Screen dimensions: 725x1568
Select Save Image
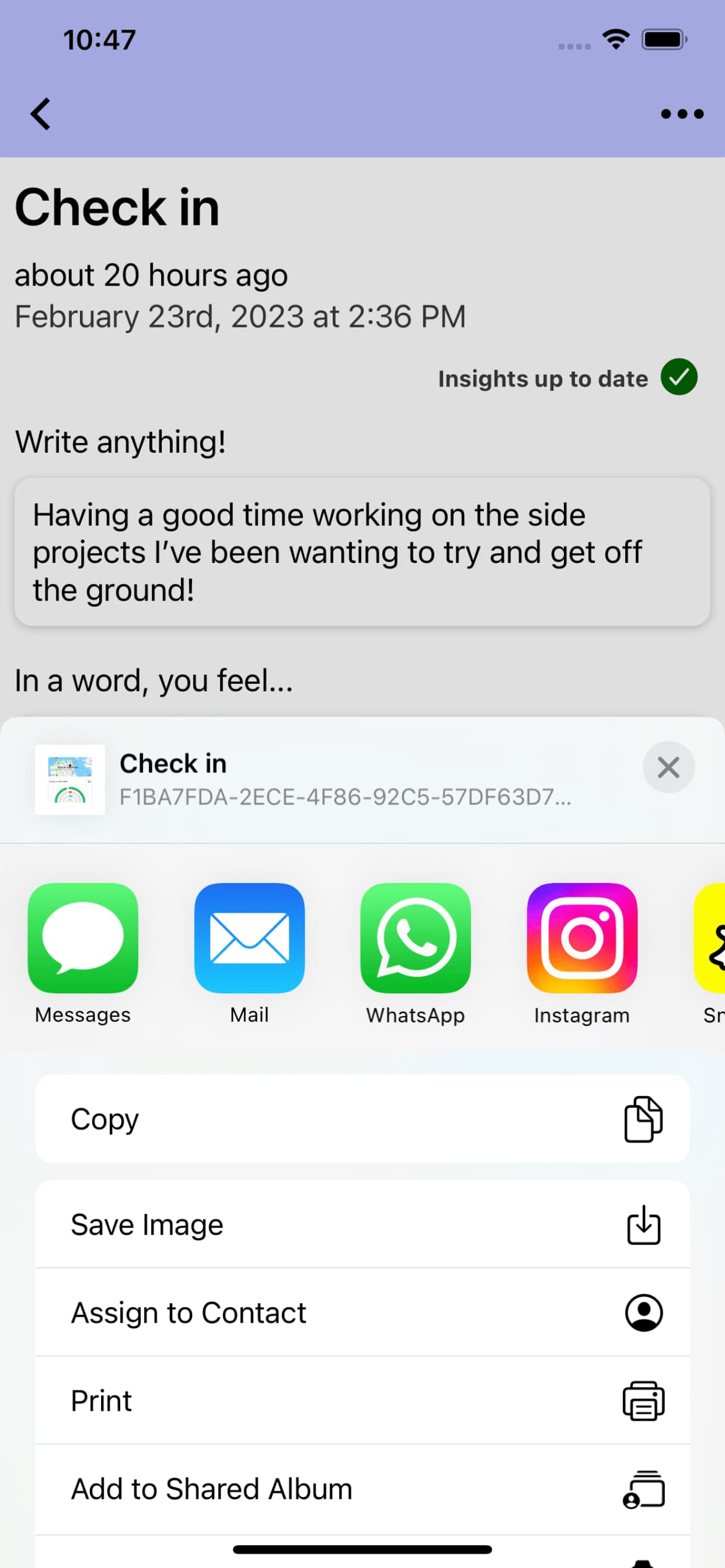(362, 1224)
